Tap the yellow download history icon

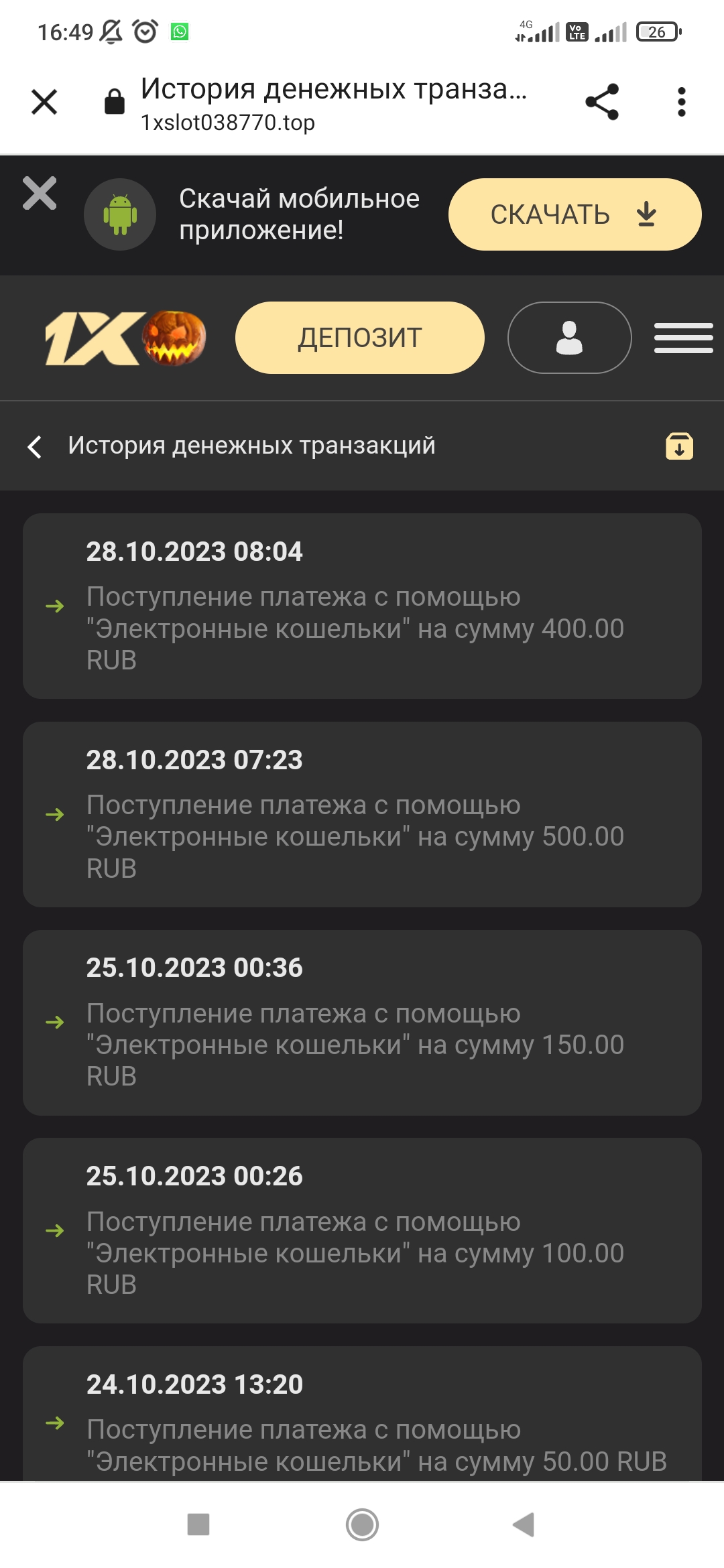pyautogui.click(x=679, y=446)
